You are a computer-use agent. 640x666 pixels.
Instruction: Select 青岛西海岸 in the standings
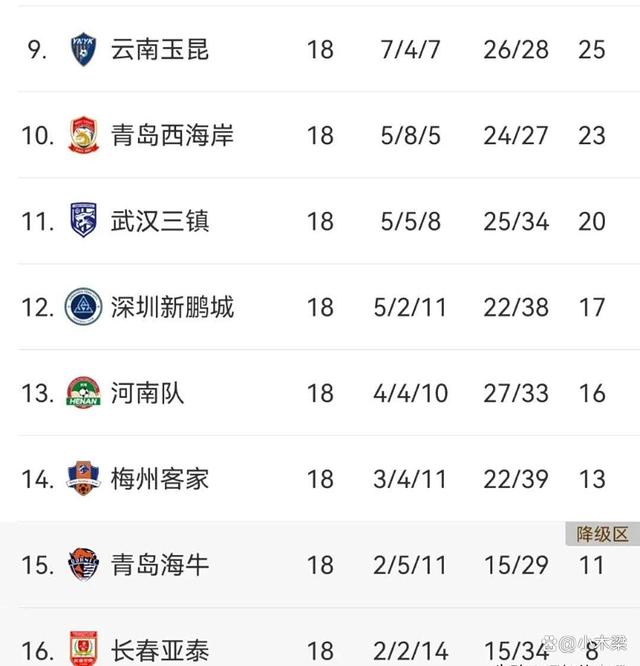172,135
